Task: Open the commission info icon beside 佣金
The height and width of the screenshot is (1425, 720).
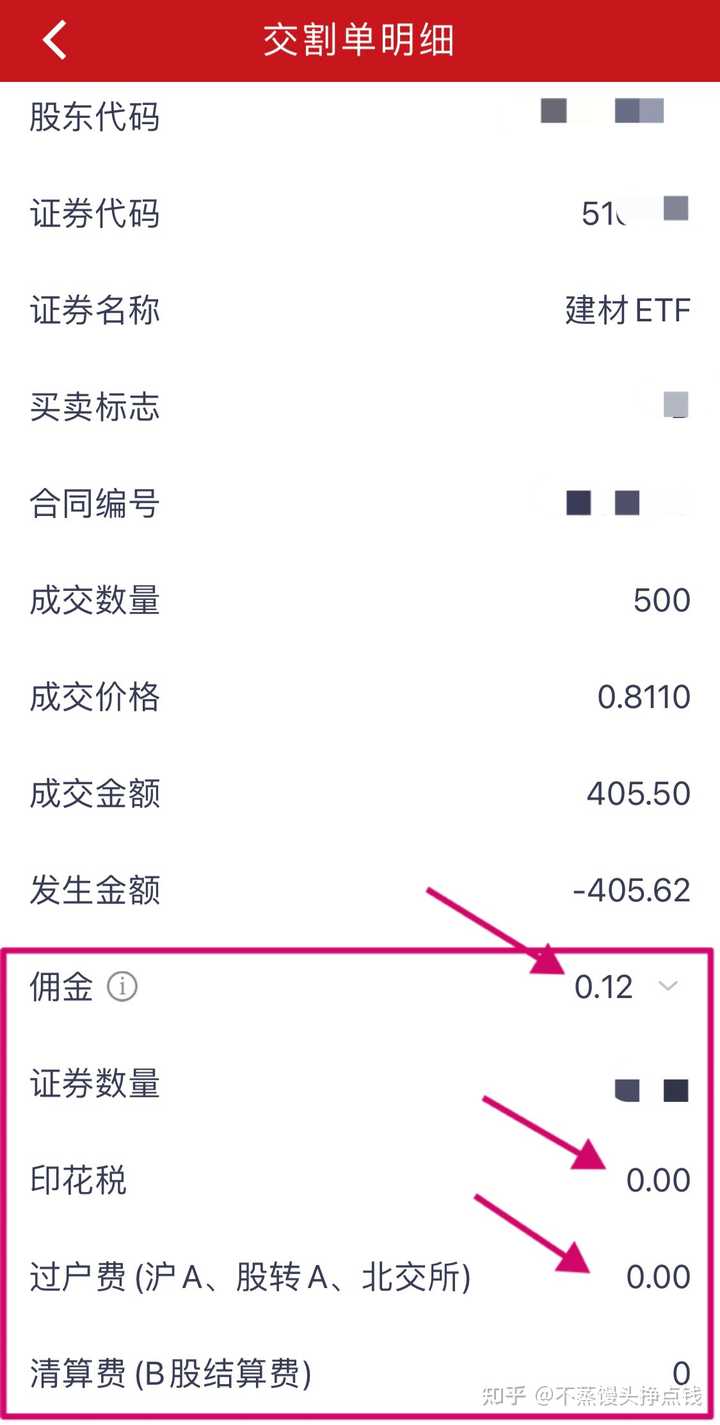Action: (x=122, y=987)
